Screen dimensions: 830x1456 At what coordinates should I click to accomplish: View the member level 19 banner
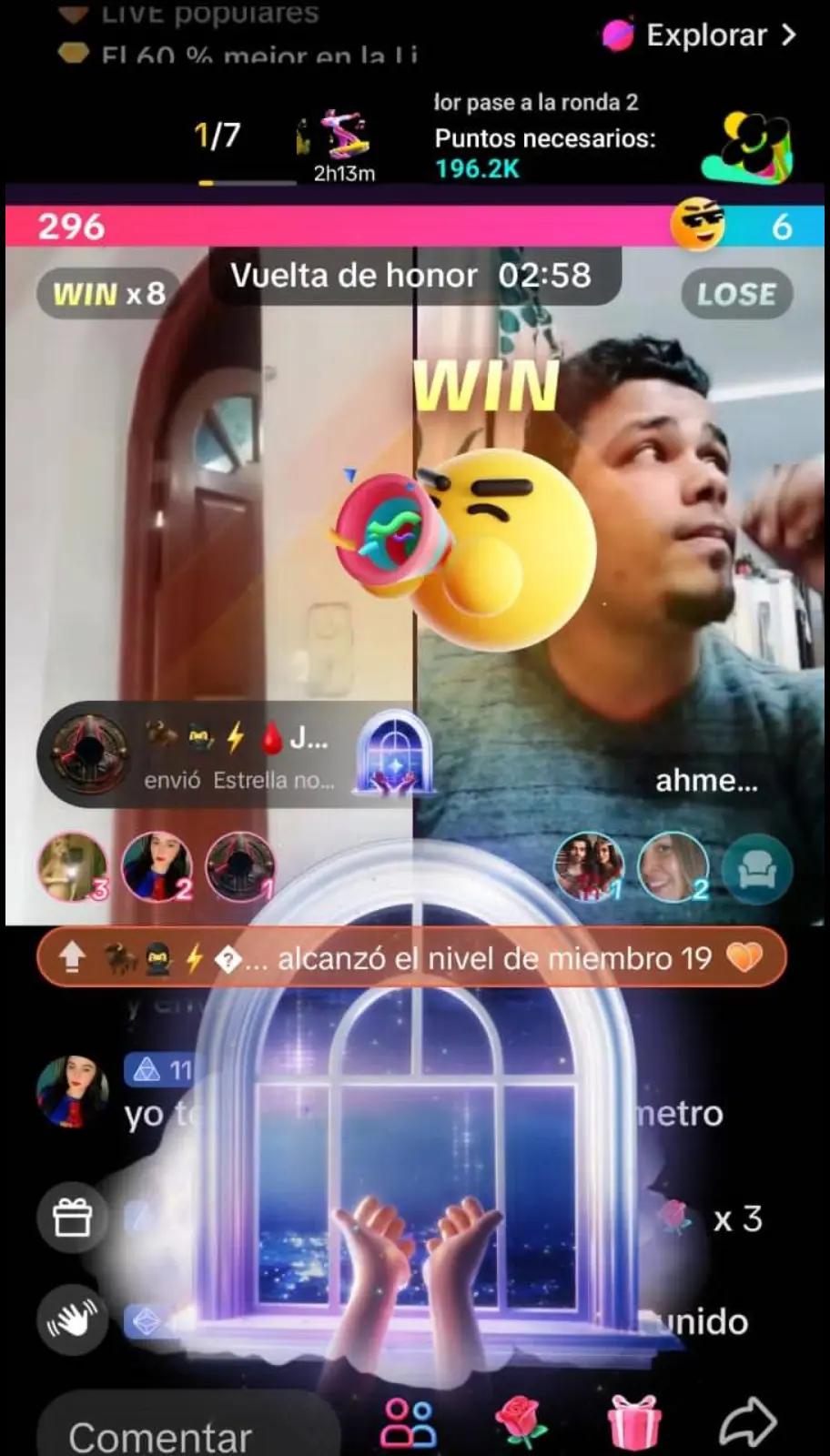pos(411,957)
